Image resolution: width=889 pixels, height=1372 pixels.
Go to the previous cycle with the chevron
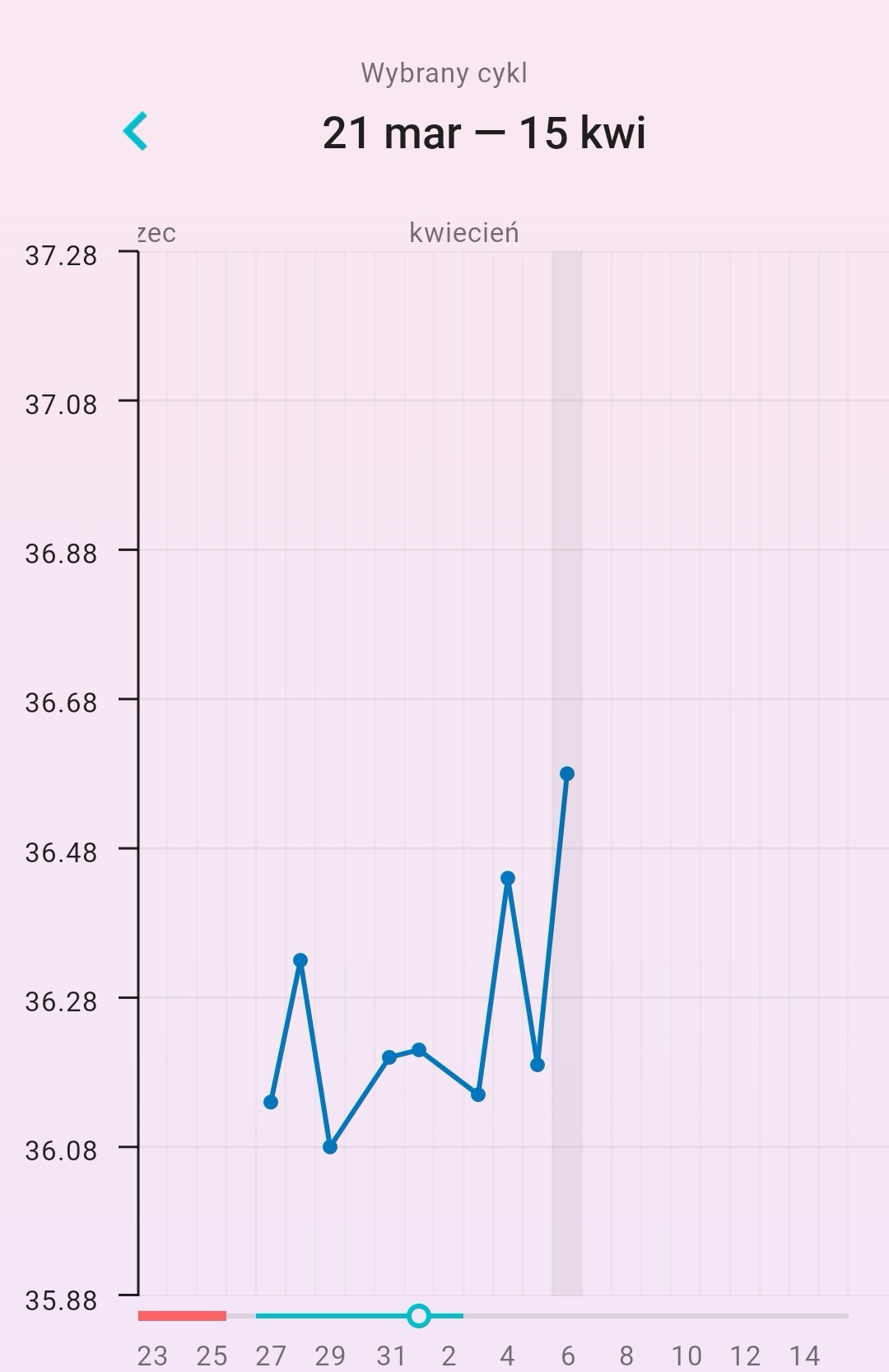[135, 131]
